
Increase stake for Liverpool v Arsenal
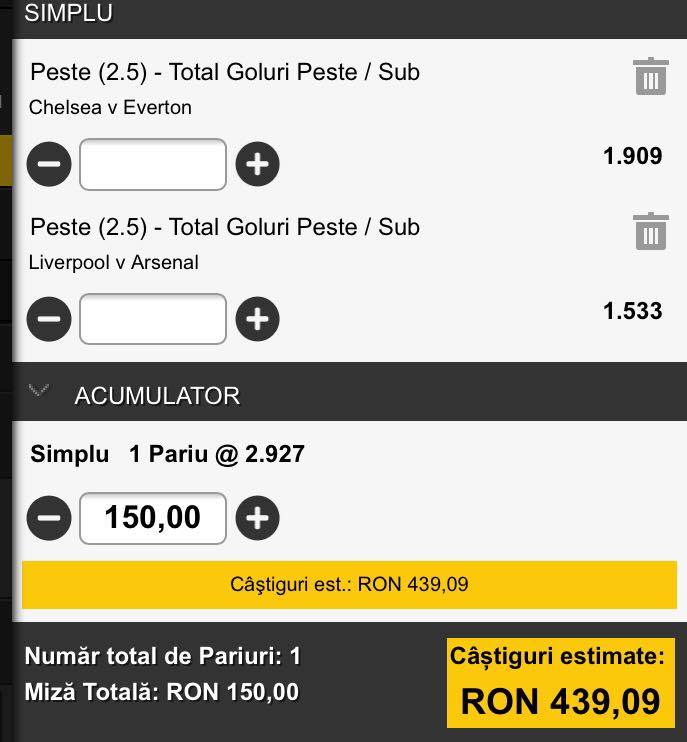pos(257,319)
